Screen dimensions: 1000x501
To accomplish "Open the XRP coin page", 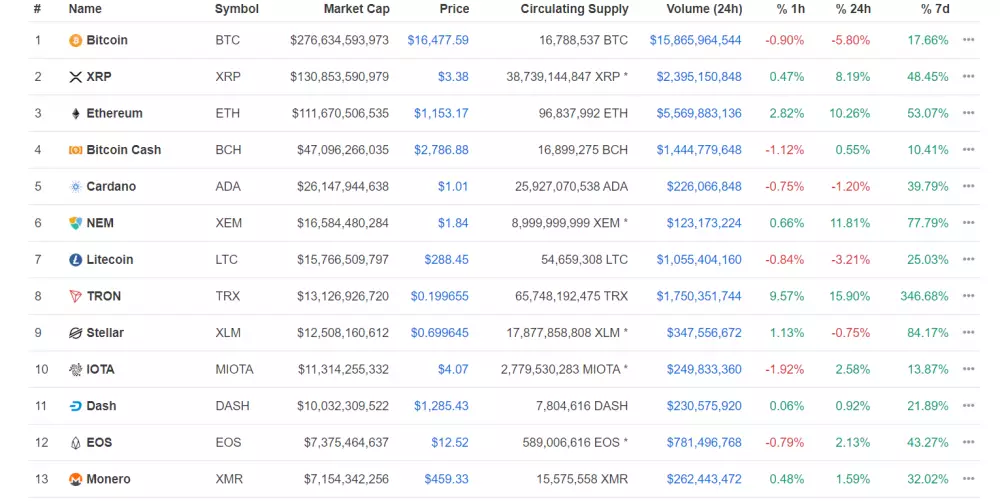I will pyautogui.click(x=98, y=77).
